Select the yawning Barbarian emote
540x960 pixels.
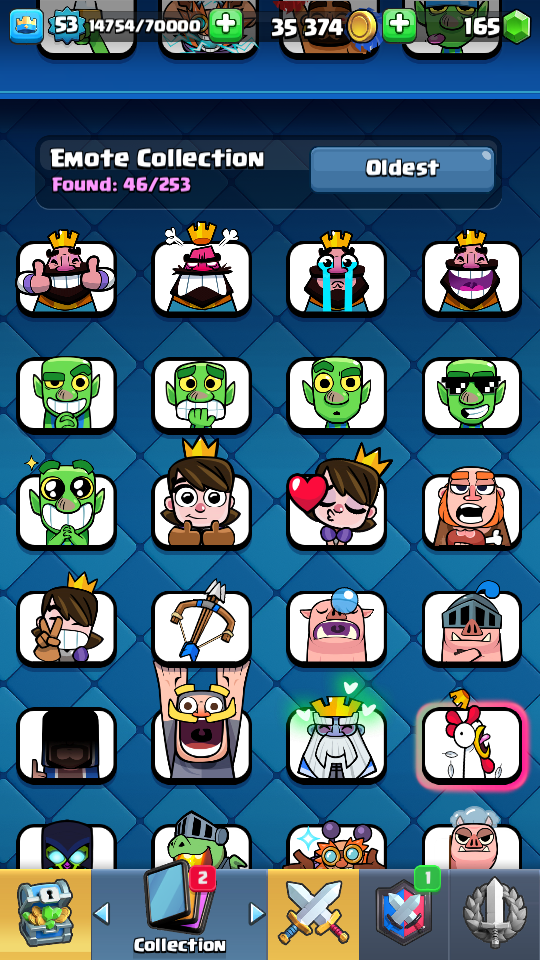[471, 507]
